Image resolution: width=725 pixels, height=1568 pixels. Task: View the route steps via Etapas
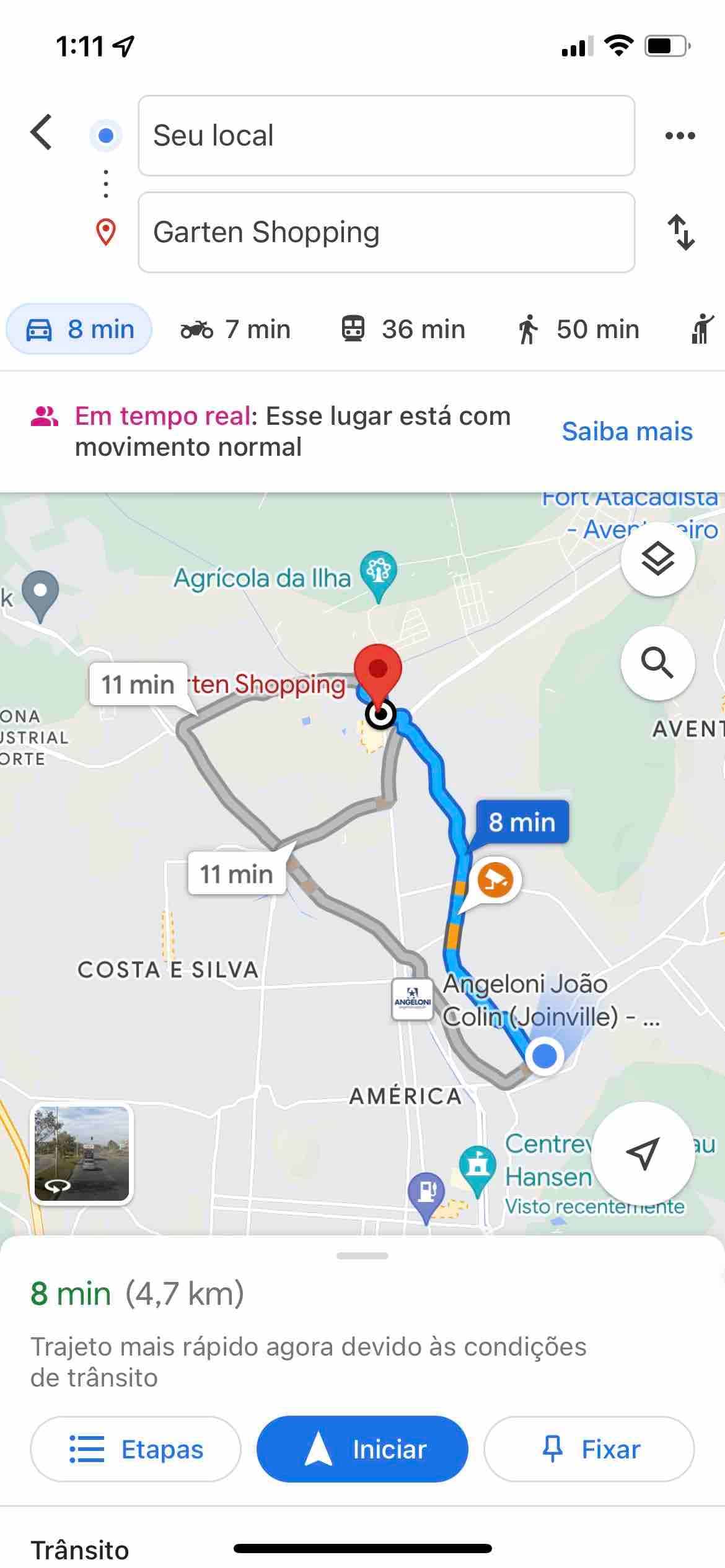click(x=136, y=1449)
